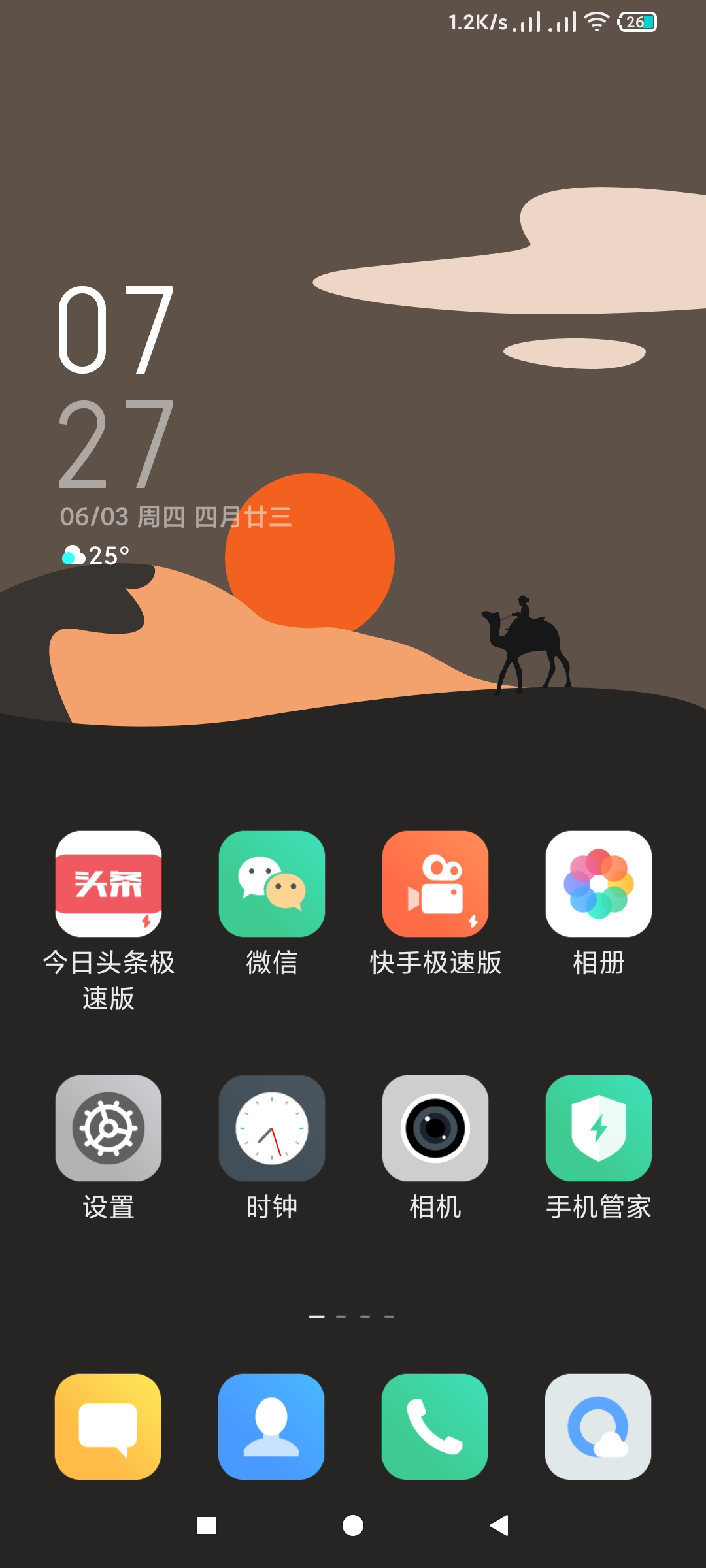Image resolution: width=706 pixels, height=1568 pixels.
Task: Open 设置 (Settings)
Action: [x=109, y=1128]
